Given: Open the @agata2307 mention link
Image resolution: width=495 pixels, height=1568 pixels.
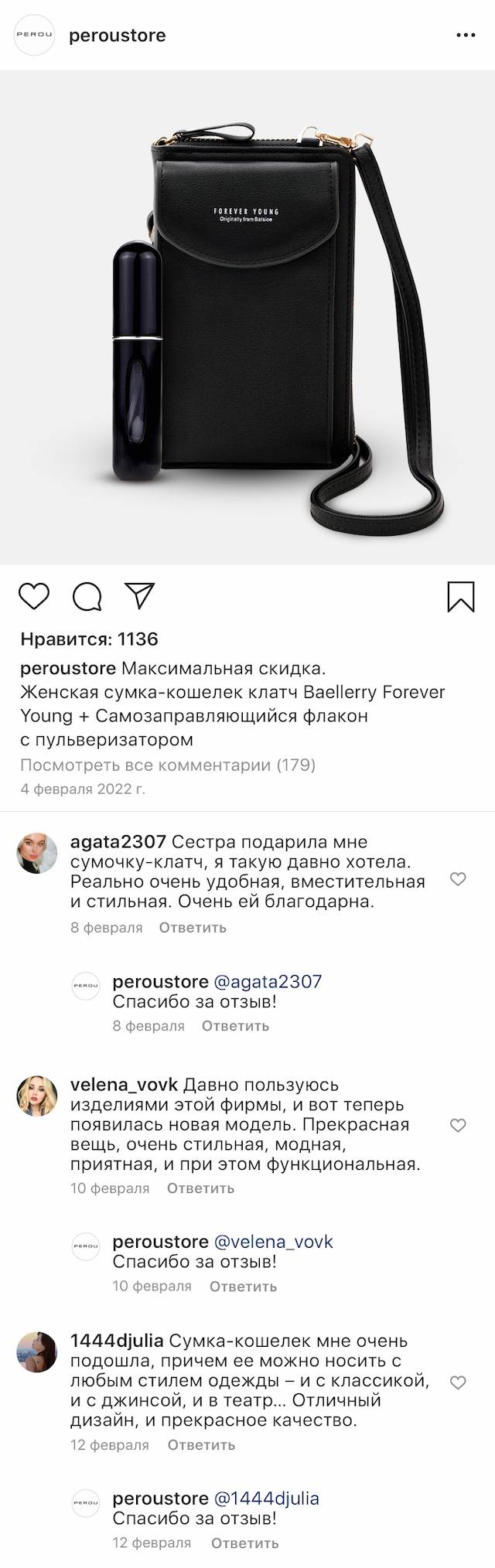Looking at the screenshot, I should click(x=268, y=982).
